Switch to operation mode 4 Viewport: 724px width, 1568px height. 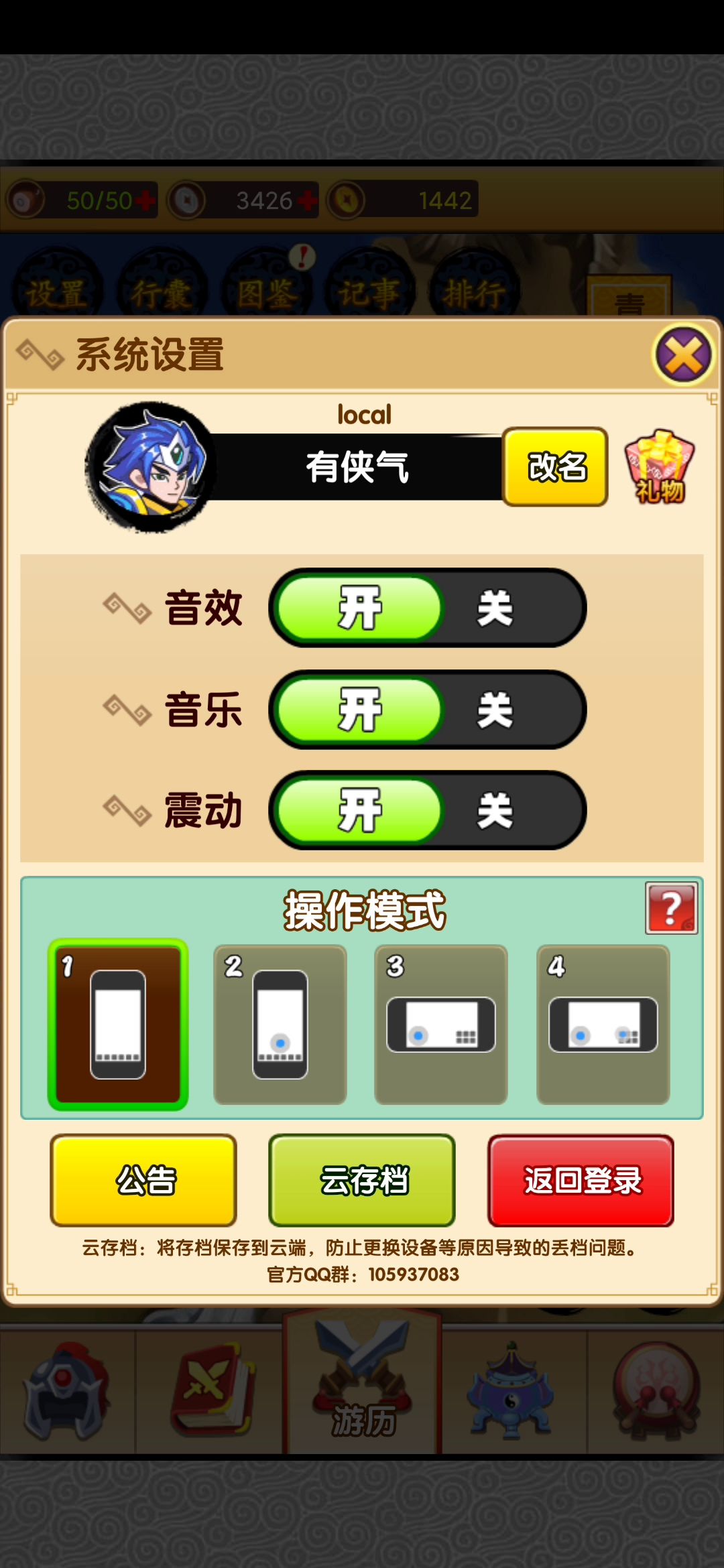coord(603,1024)
